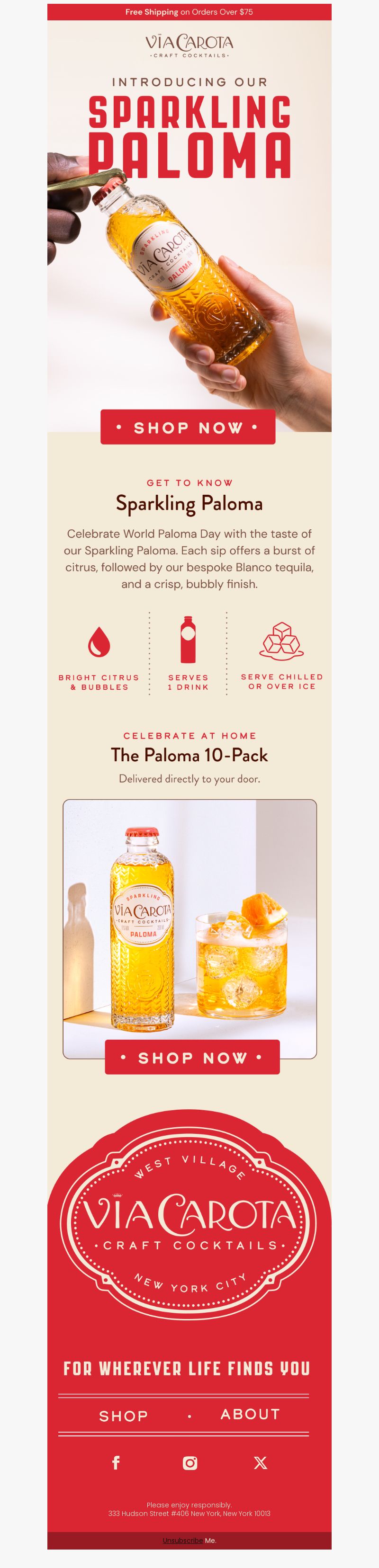Tap the Unsubscribe link
The width and height of the screenshot is (379, 1568).
(182, 1540)
